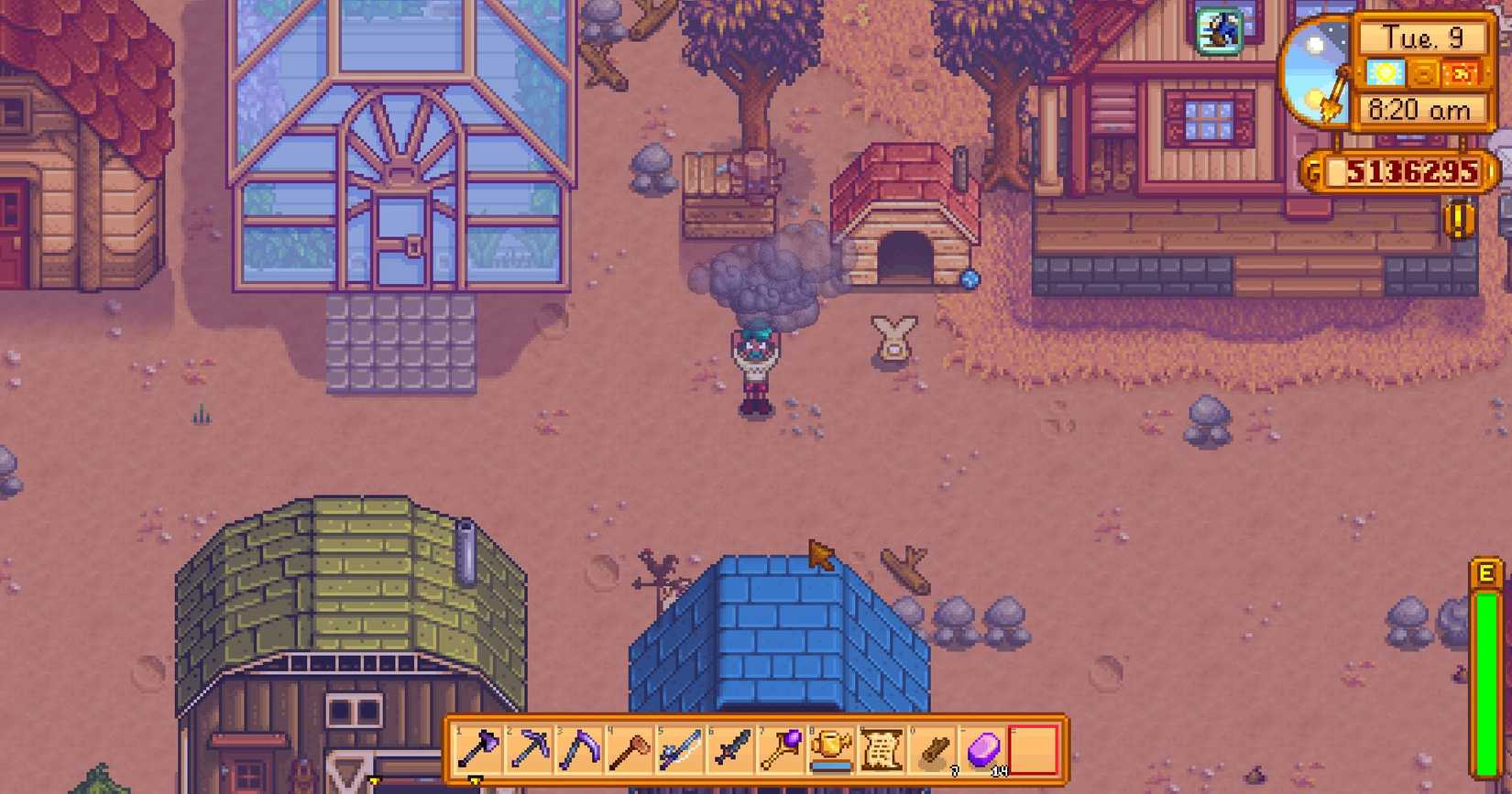Select the pickaxe in the hotbar
Screen dimensions: 1512x794
pos(529,750)
